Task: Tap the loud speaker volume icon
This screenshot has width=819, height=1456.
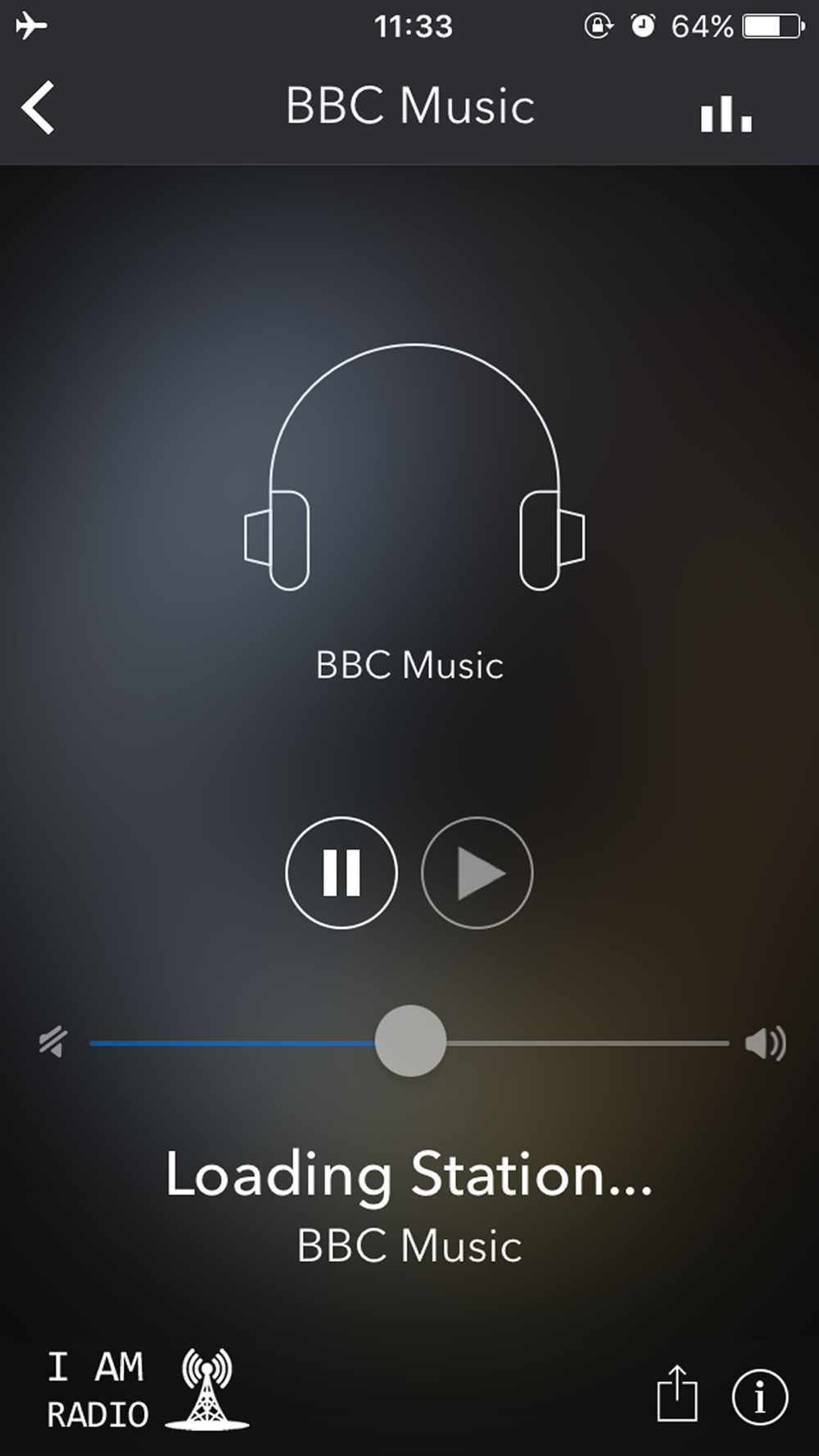Action: click(x=765, y=1042)
